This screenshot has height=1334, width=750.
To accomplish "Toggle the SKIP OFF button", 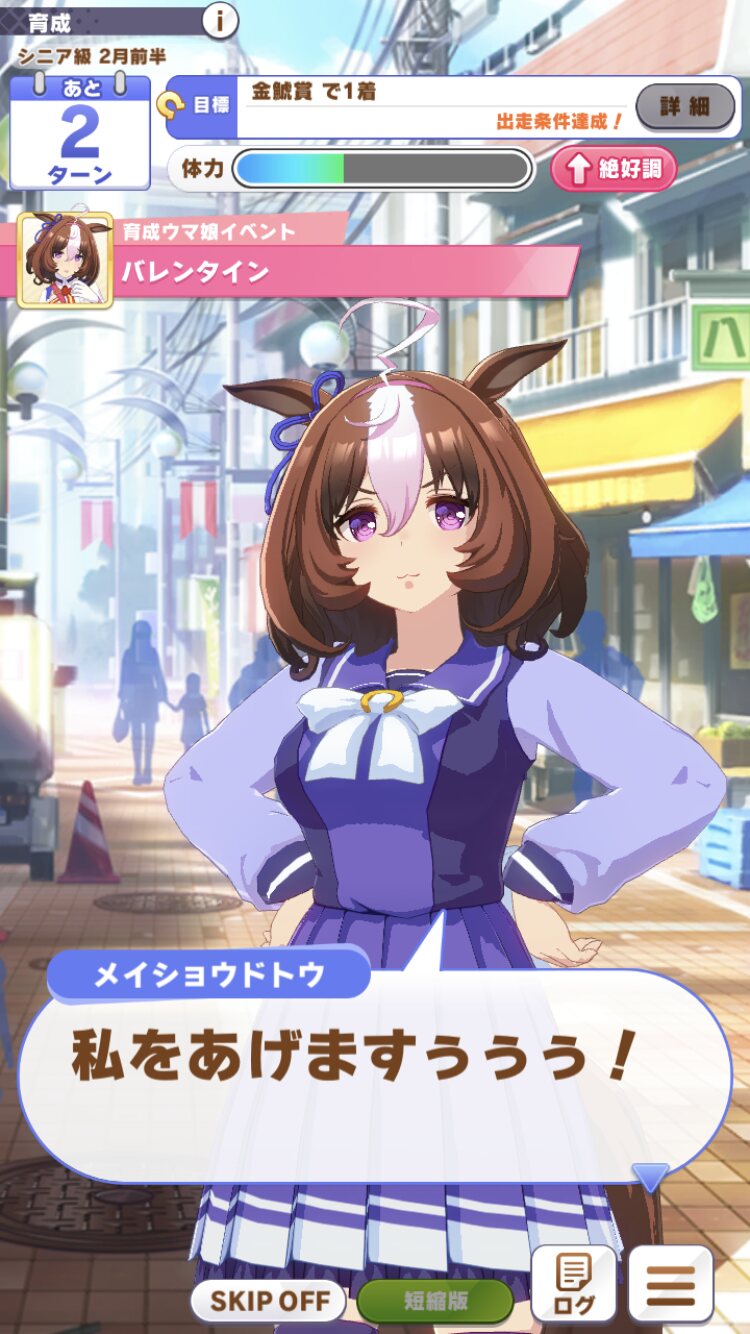I will pyautogui.click(x=268, y=1301).
